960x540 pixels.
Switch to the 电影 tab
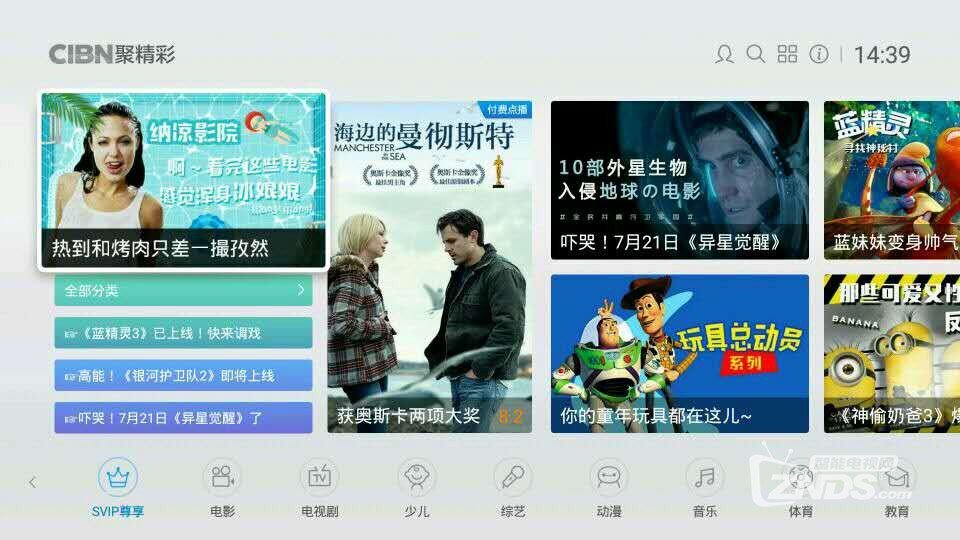pyautogui.click(x=222, y=486)
